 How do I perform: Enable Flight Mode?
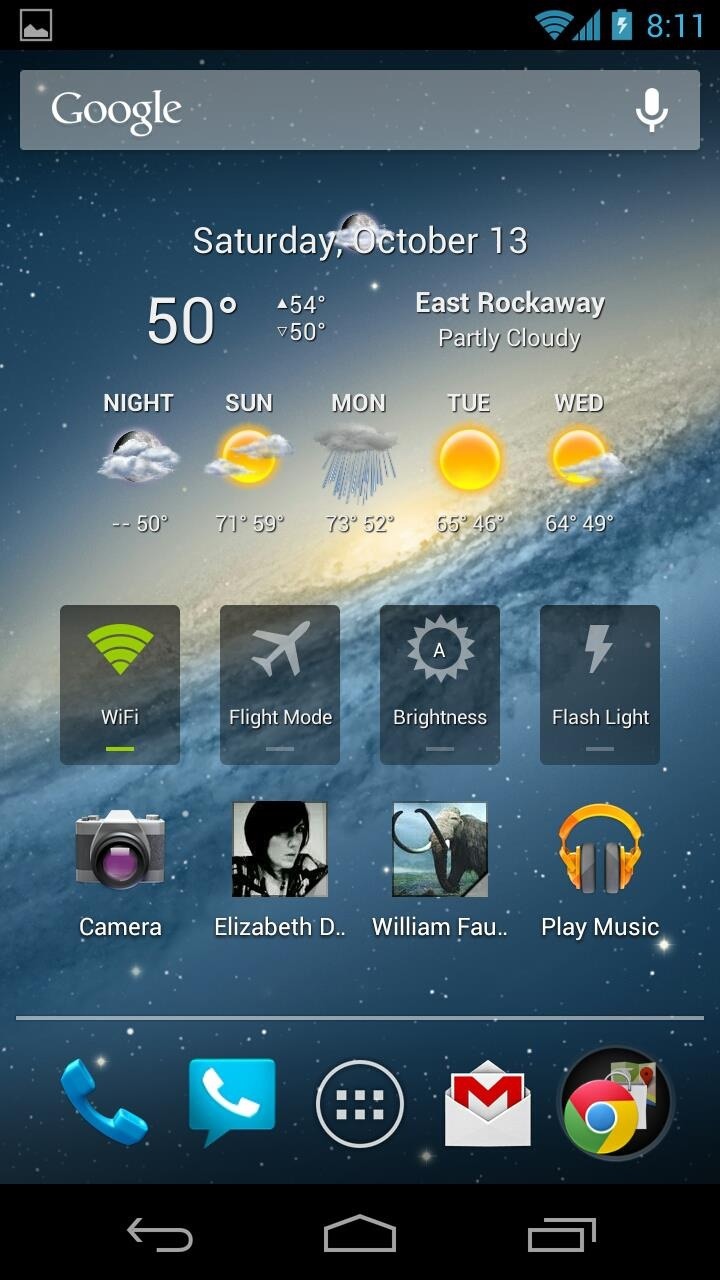point(280,684)
